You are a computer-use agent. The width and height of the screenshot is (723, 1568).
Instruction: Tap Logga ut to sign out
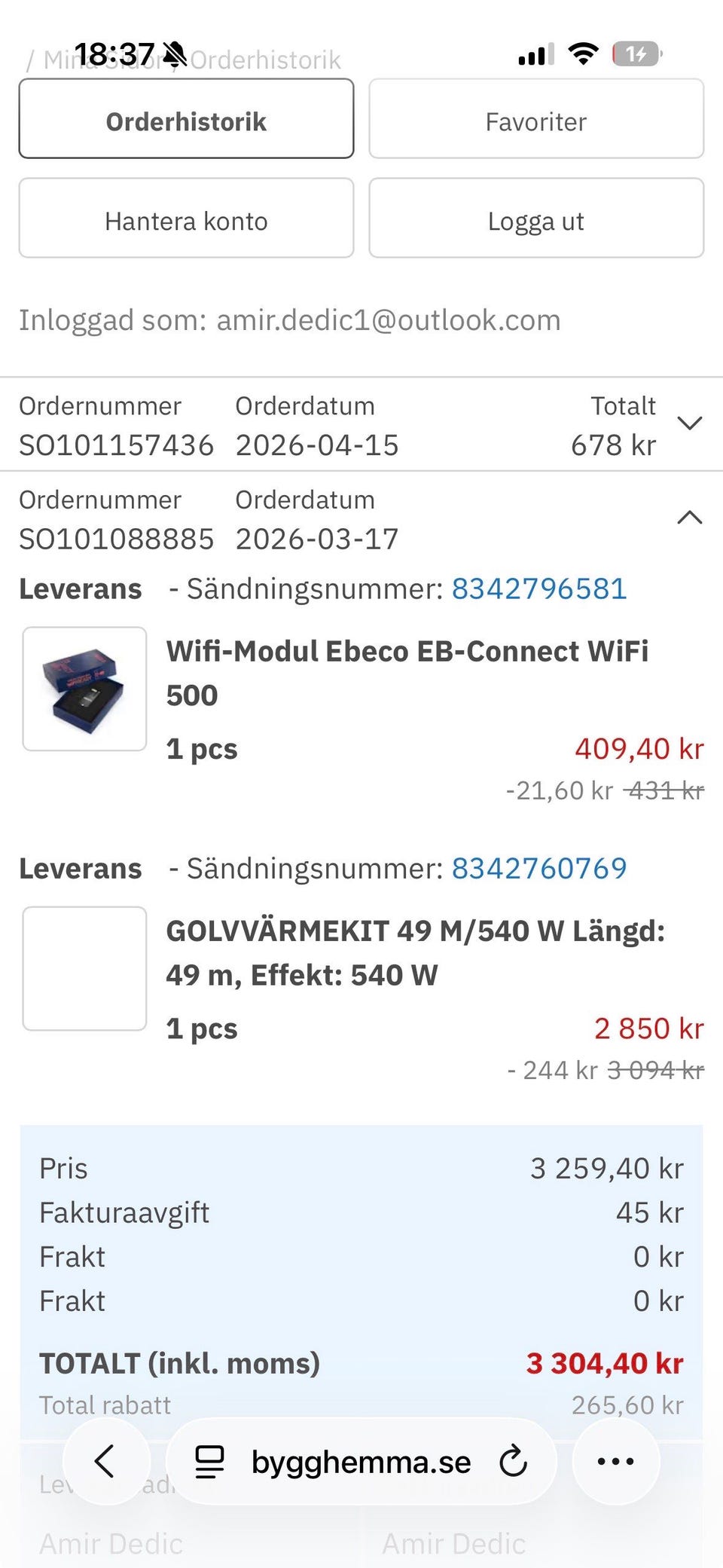pos(536,219)
